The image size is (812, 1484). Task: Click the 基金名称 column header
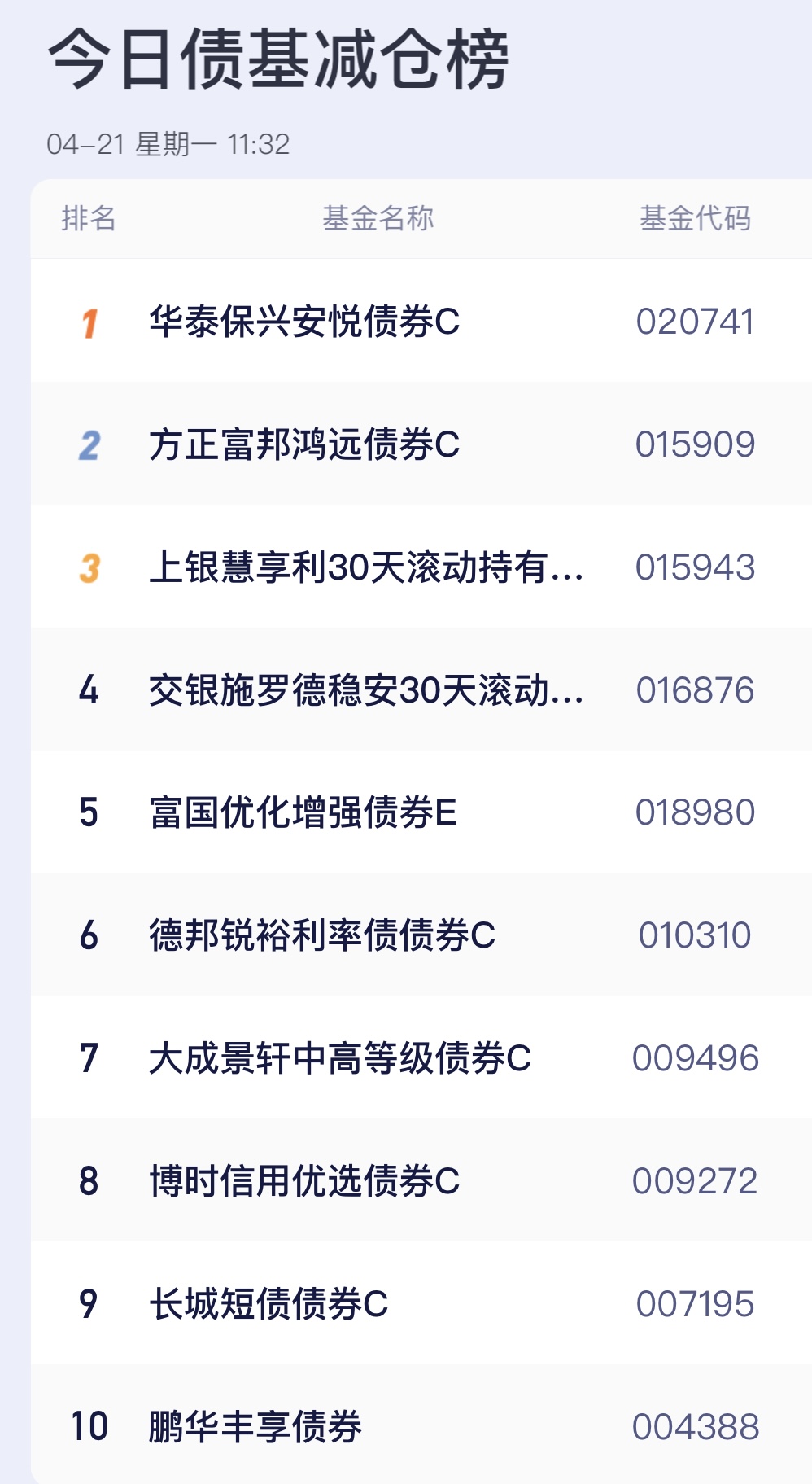point(378,217)
